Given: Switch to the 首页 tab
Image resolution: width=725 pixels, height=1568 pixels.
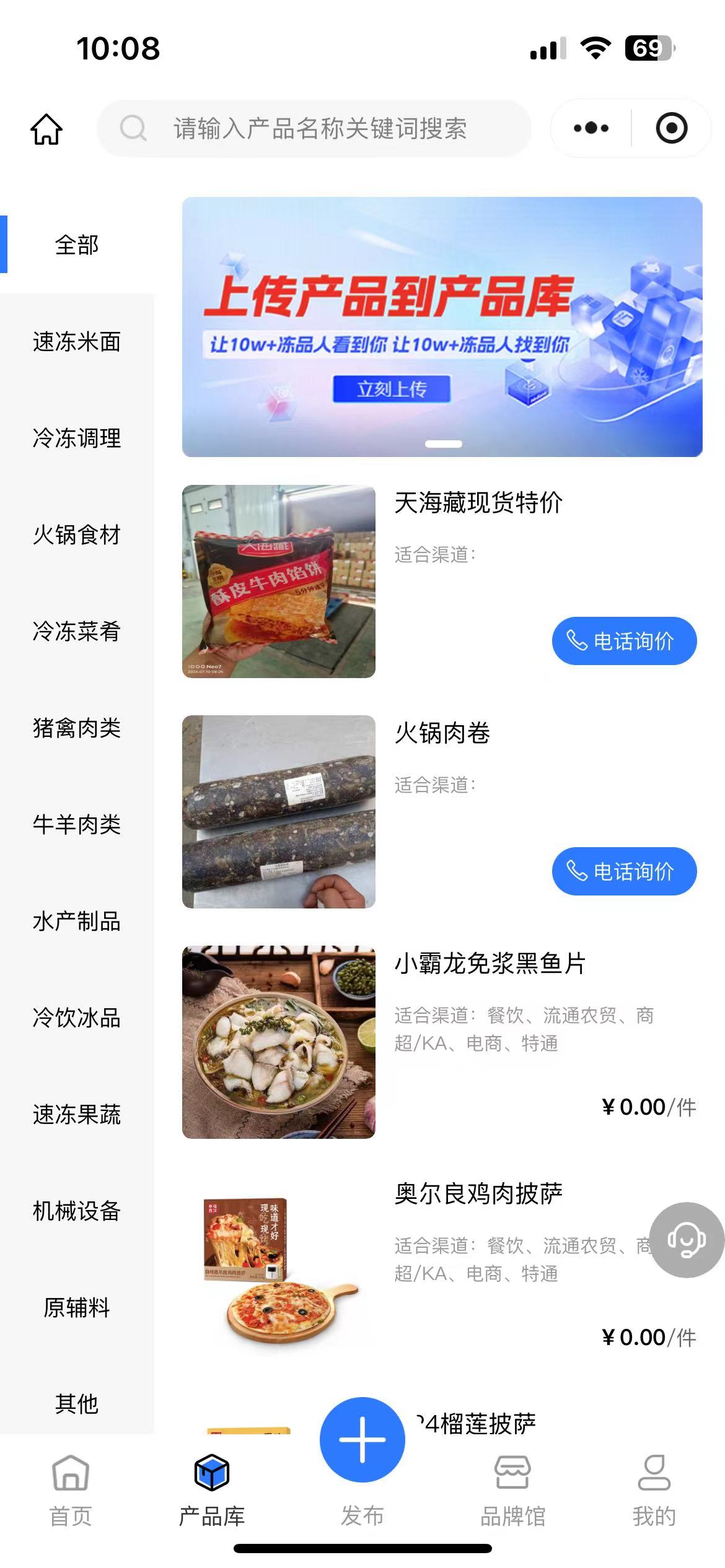Looking at the screenshot, I should point(71,1489).
